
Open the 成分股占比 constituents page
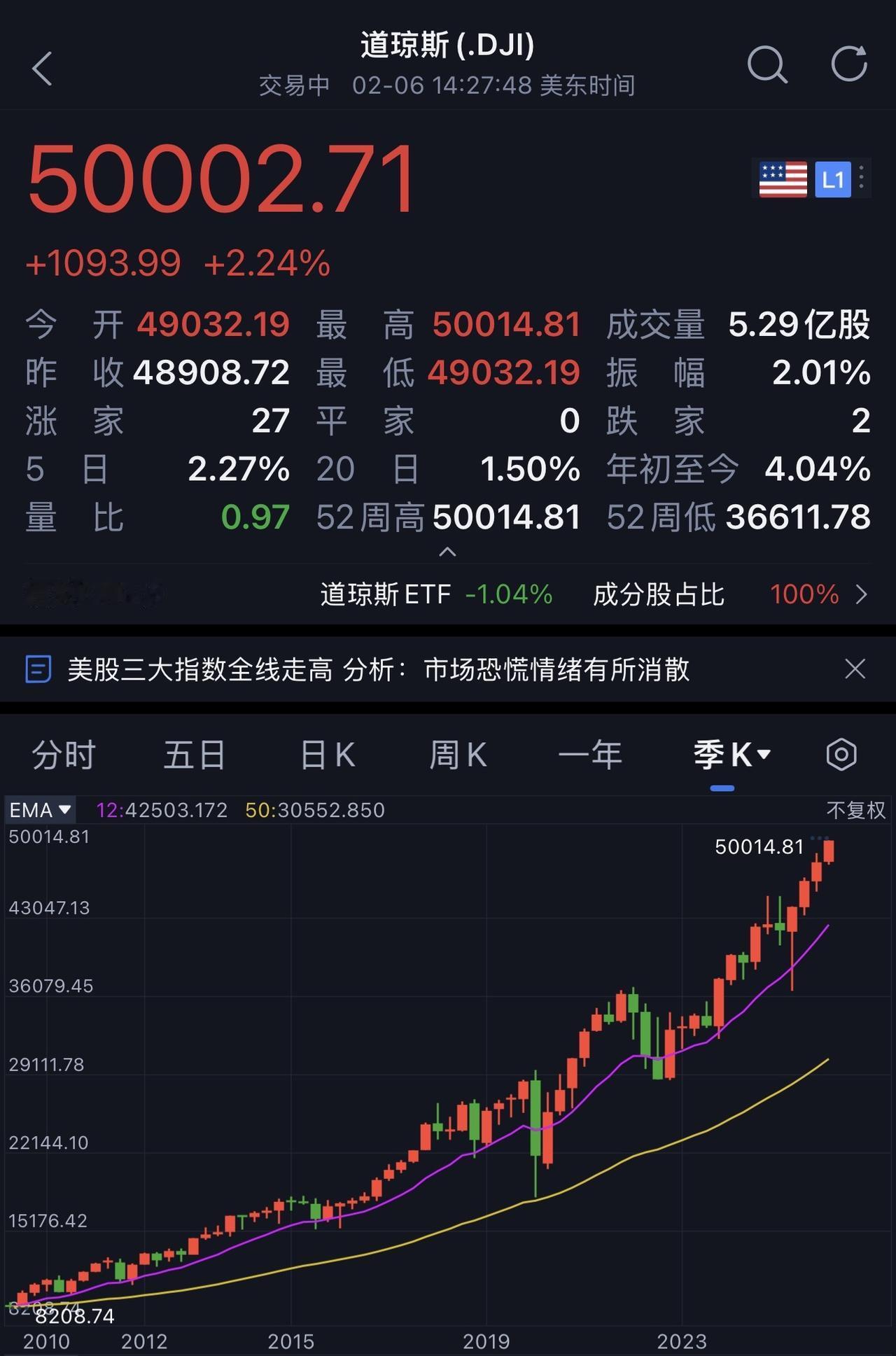point(661,594)
